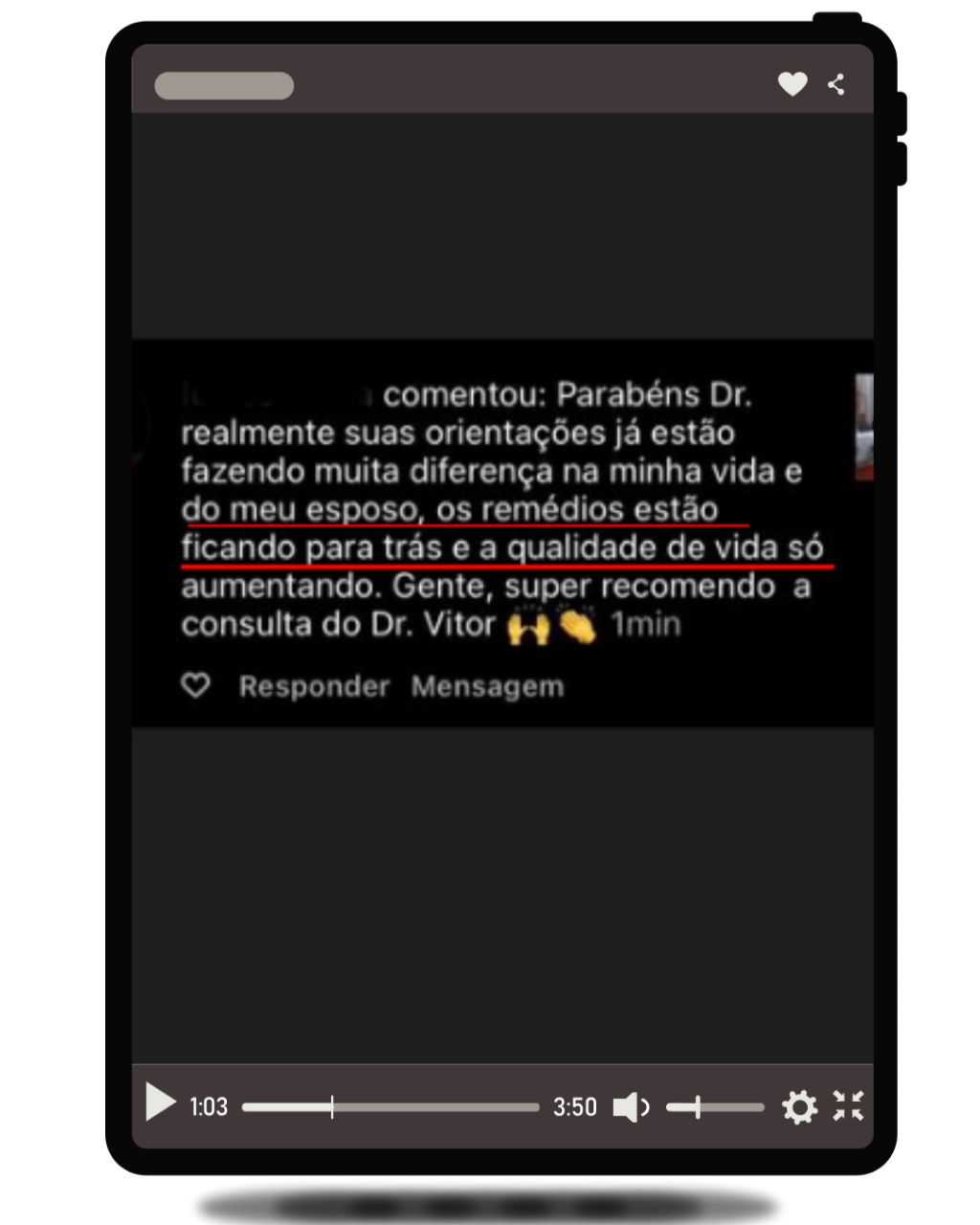980x1225 pixels.
Task: Like the video with the heart icon
Action: click(792, 84)
